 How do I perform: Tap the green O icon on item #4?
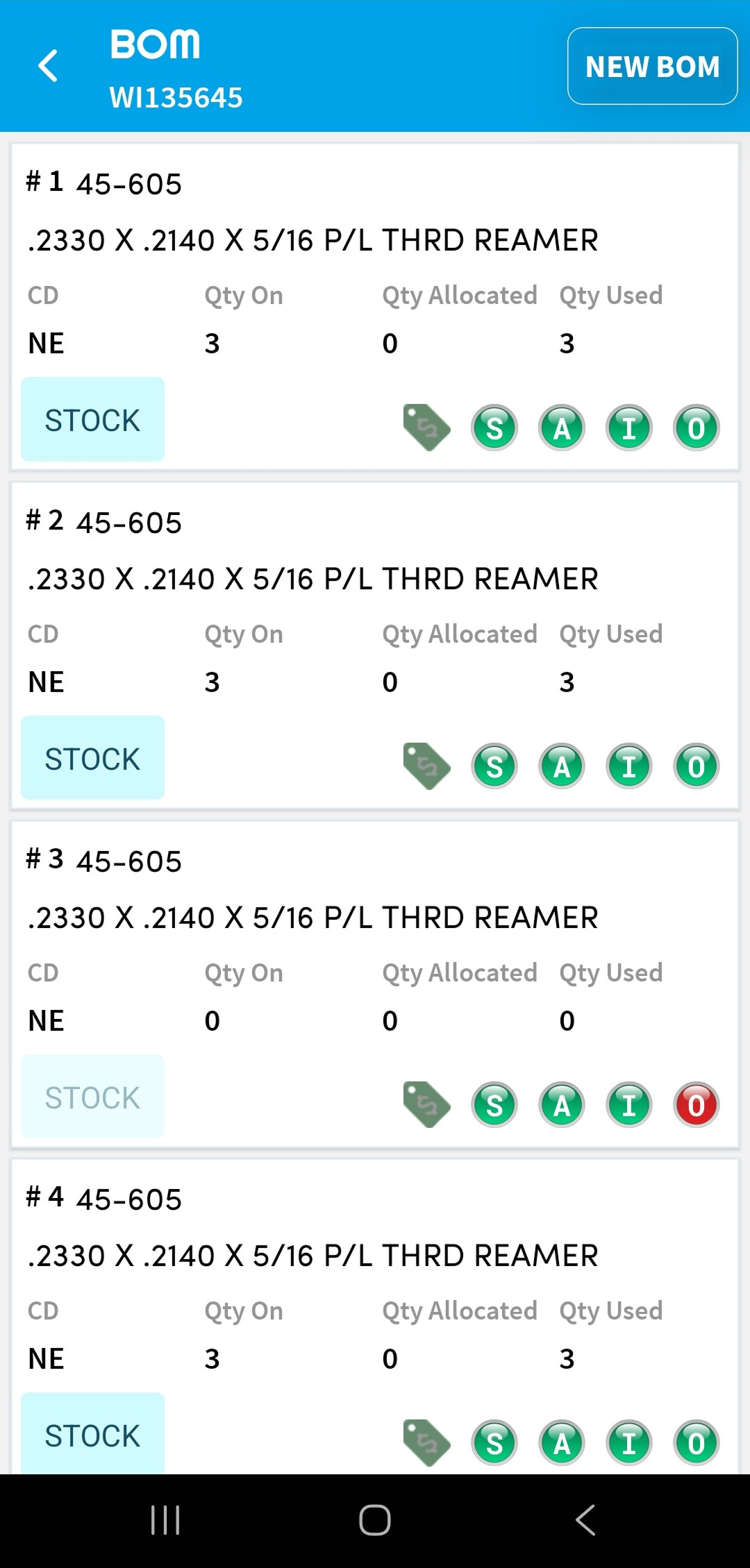click(x=697, y=1443)
